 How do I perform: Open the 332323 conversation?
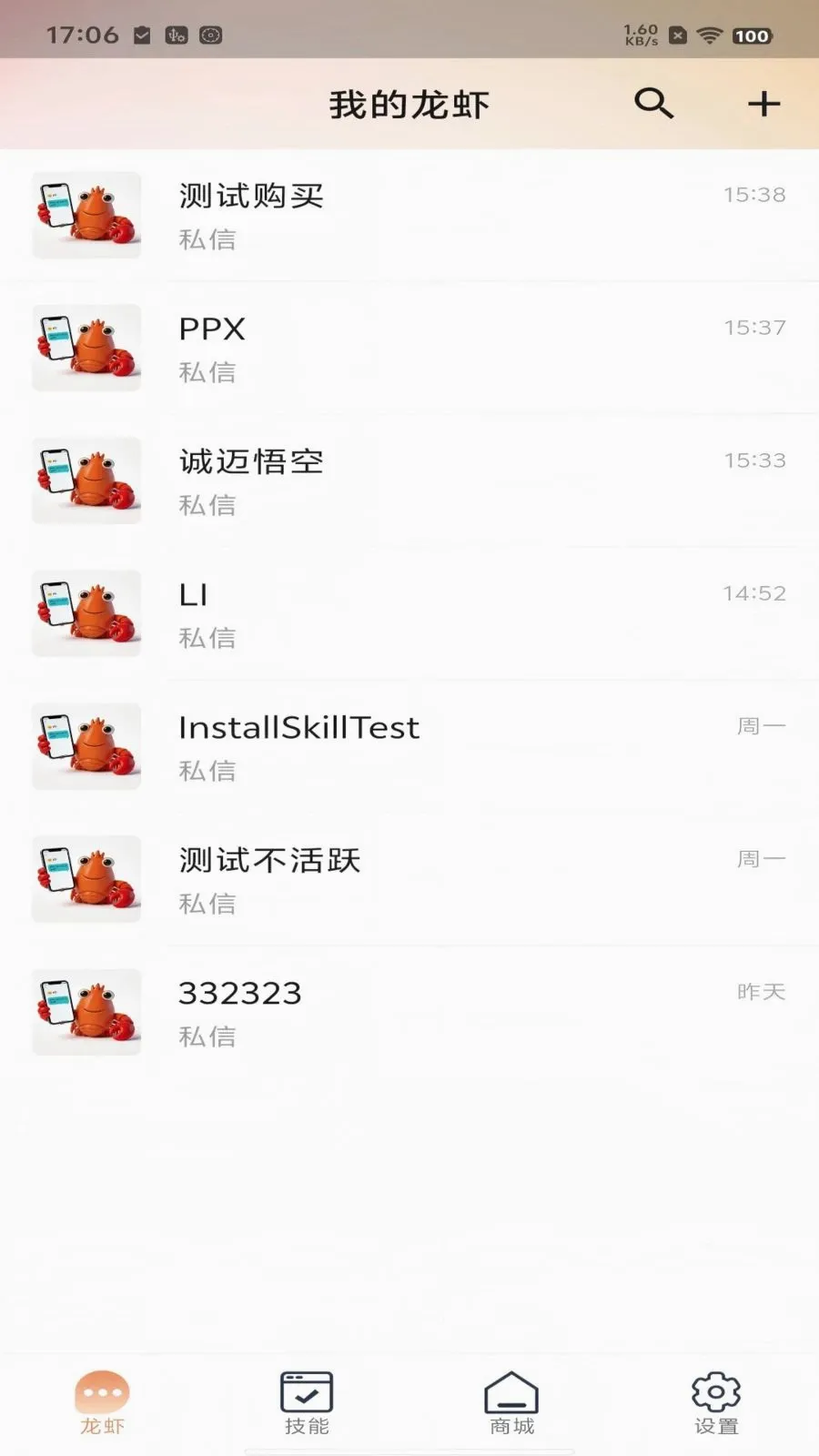pos(409,1013)
